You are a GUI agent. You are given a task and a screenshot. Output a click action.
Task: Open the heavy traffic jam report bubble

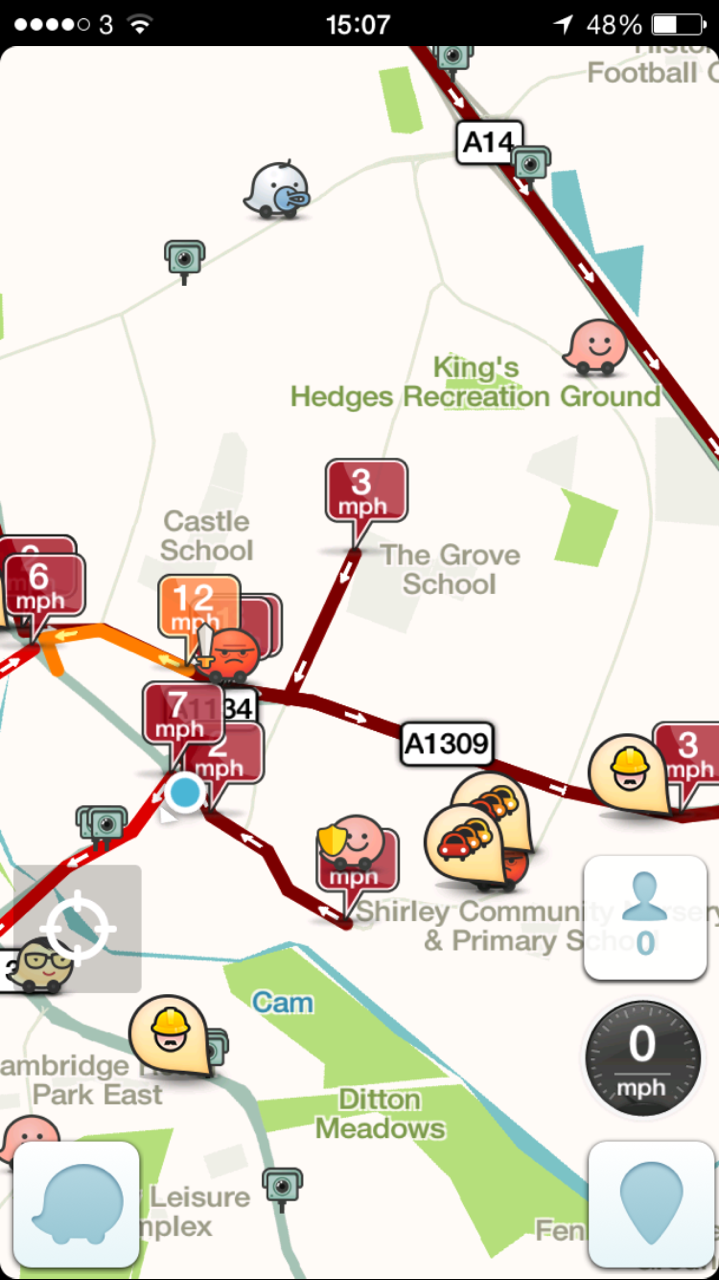coord(464,843)
